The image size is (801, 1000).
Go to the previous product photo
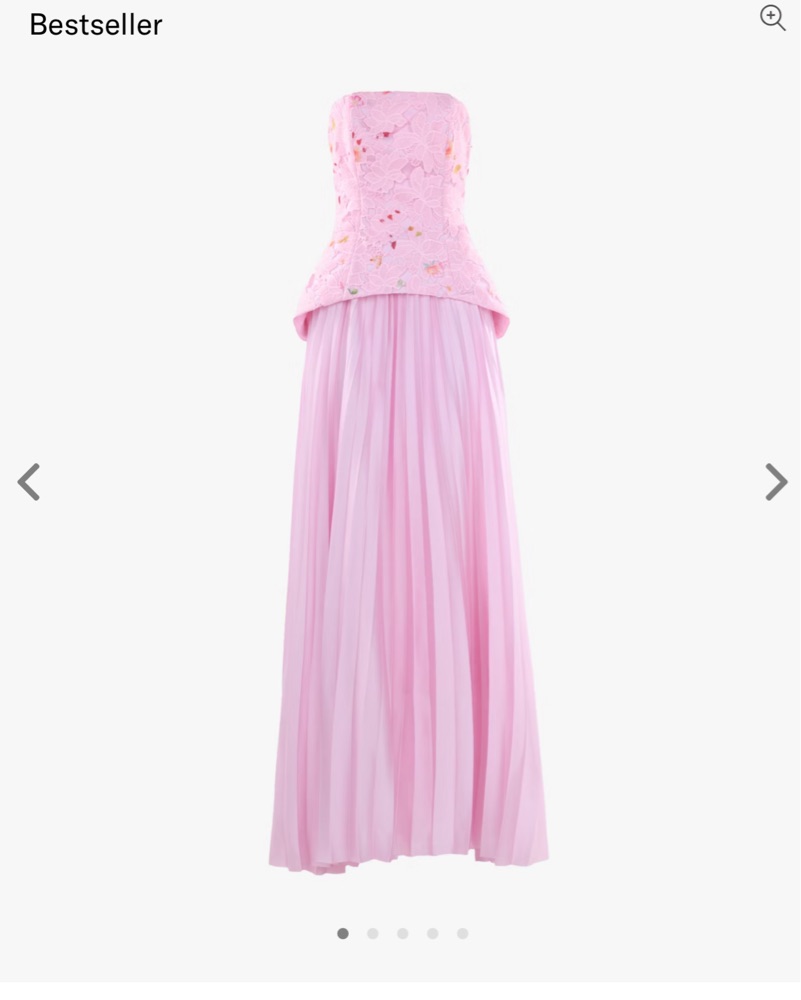(x=28, y=482)
